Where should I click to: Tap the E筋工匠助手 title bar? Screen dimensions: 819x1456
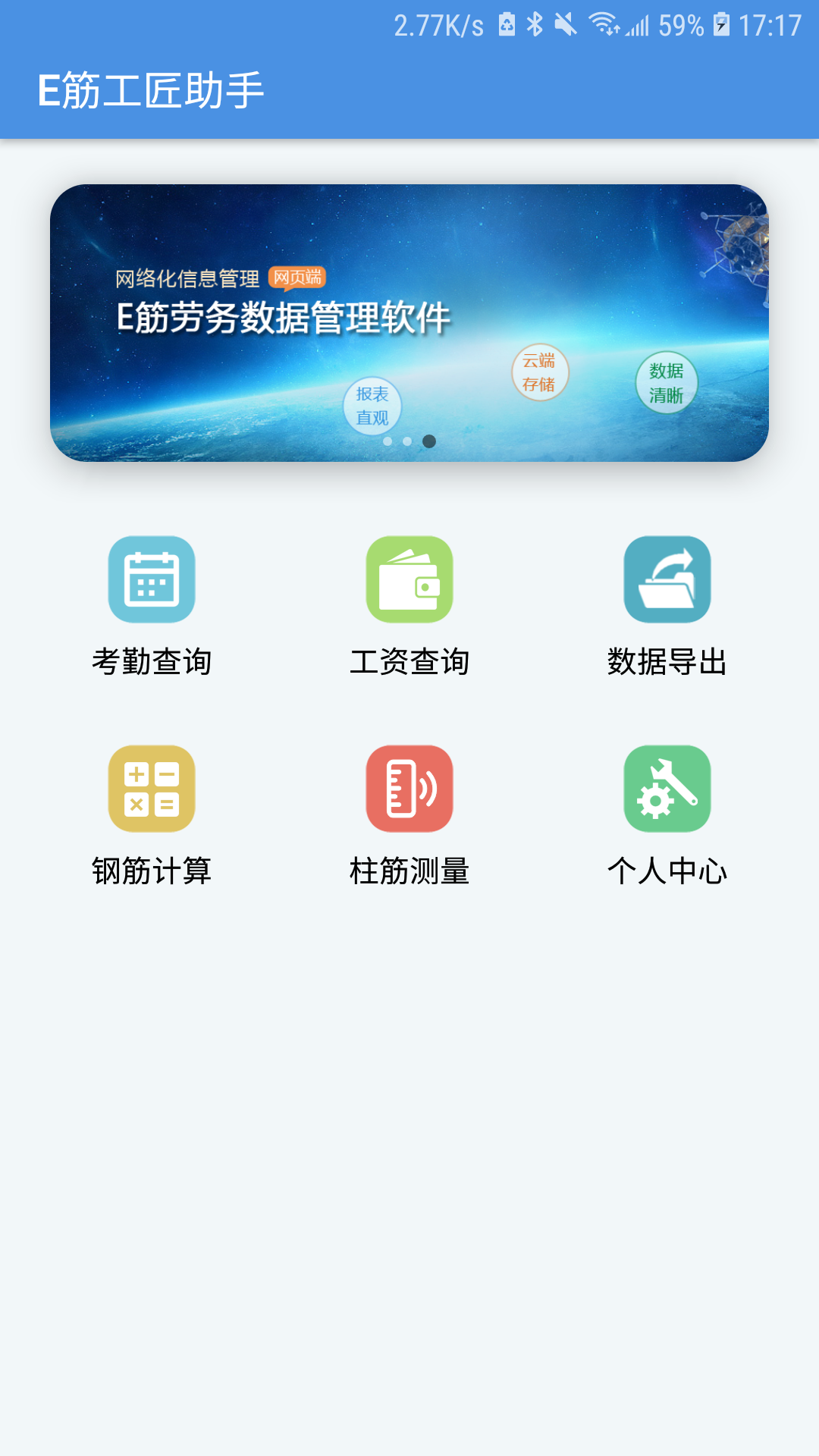point(153,89)
